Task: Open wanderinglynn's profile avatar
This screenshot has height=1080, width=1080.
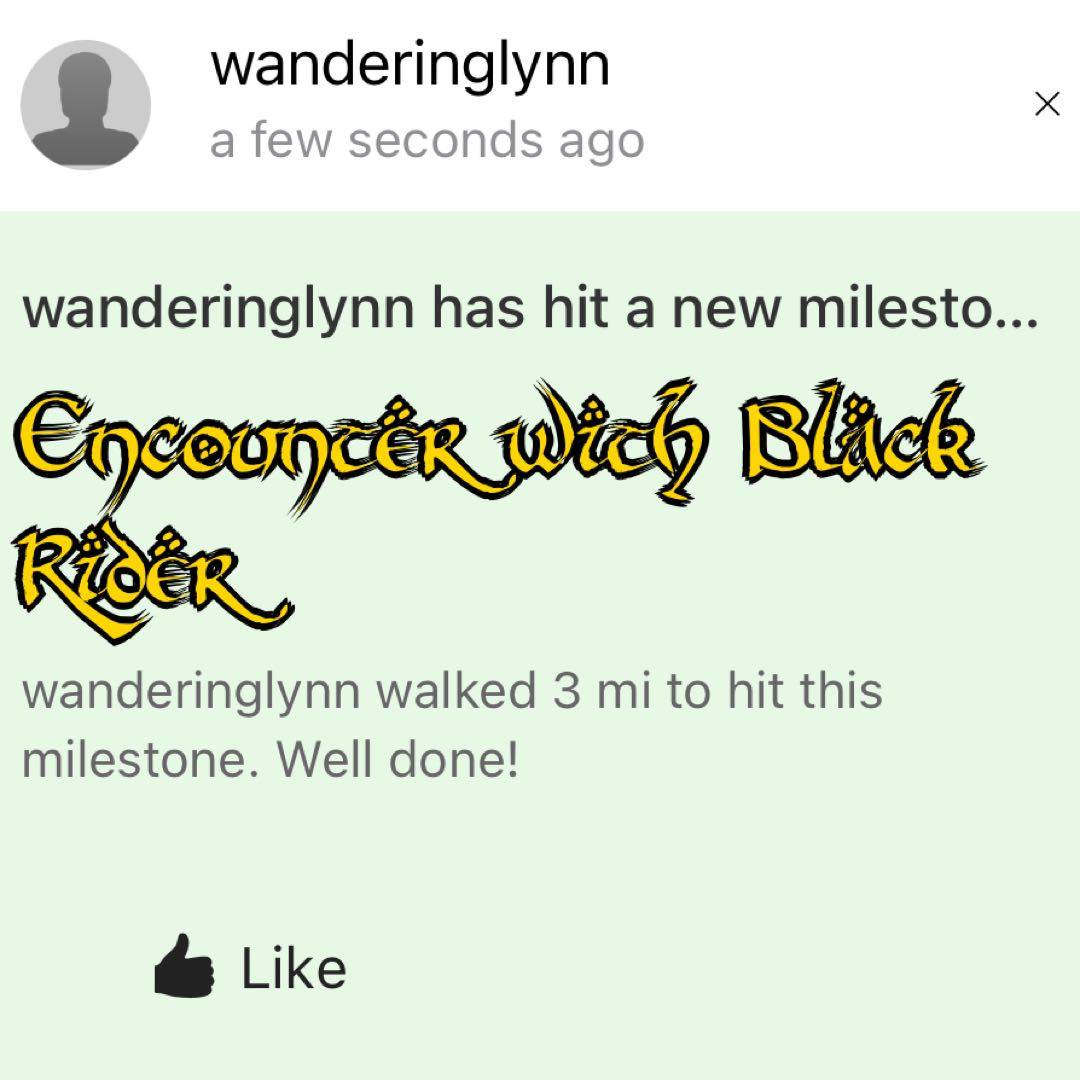Action: (x=86, y=105)
